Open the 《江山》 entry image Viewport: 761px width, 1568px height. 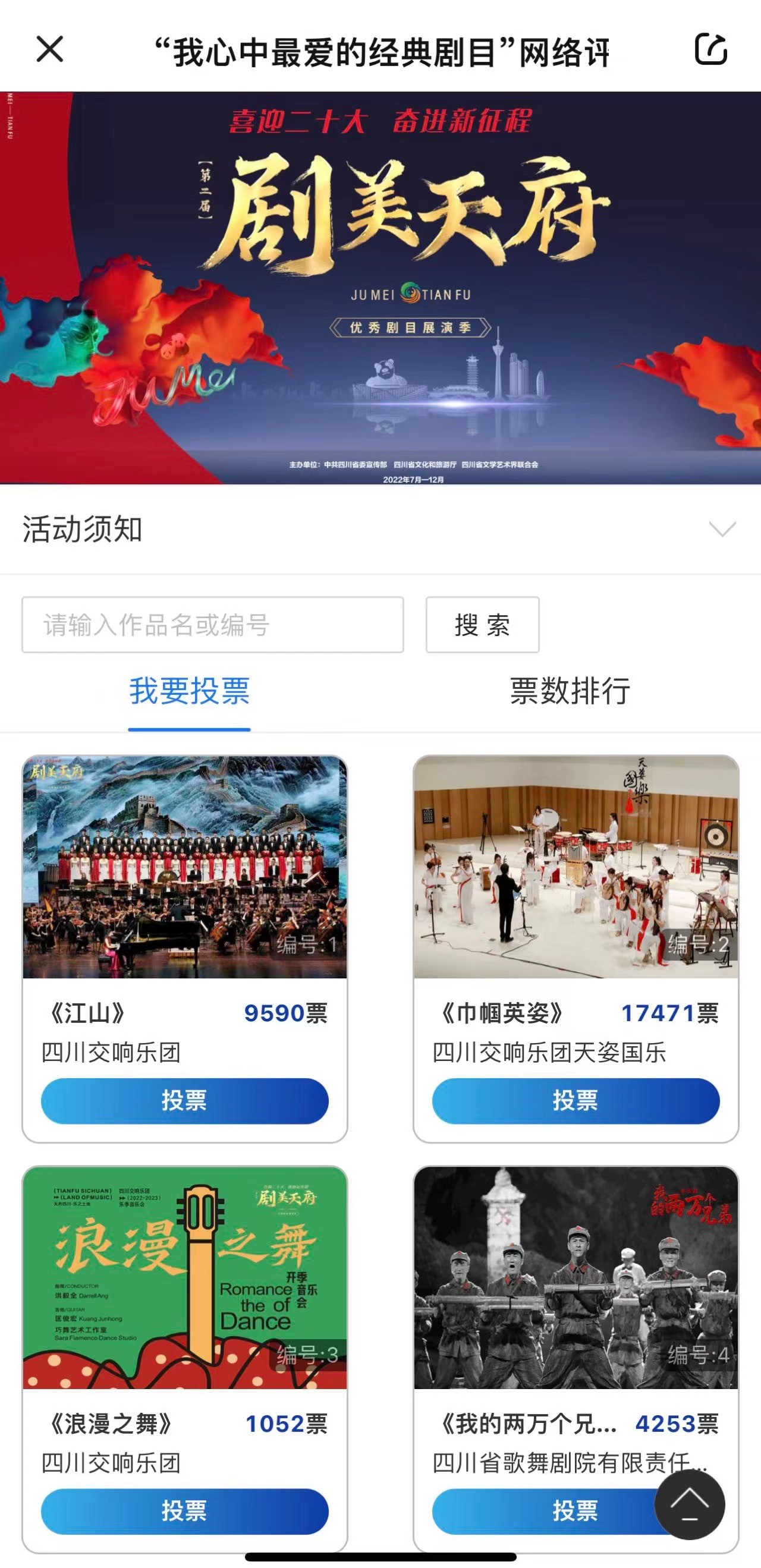pos(184,867)
